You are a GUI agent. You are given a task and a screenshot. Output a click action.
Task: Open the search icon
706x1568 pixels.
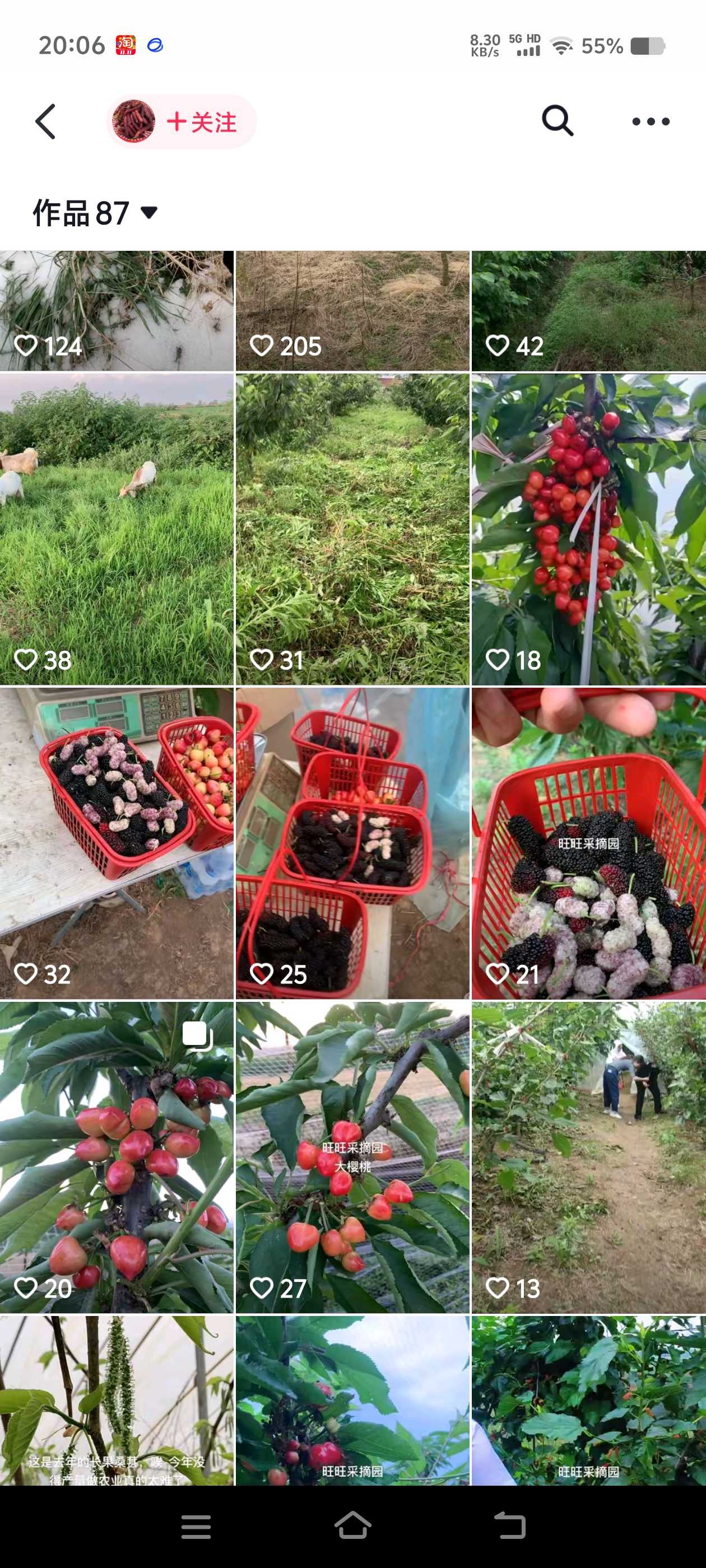[x=558, y=120]
